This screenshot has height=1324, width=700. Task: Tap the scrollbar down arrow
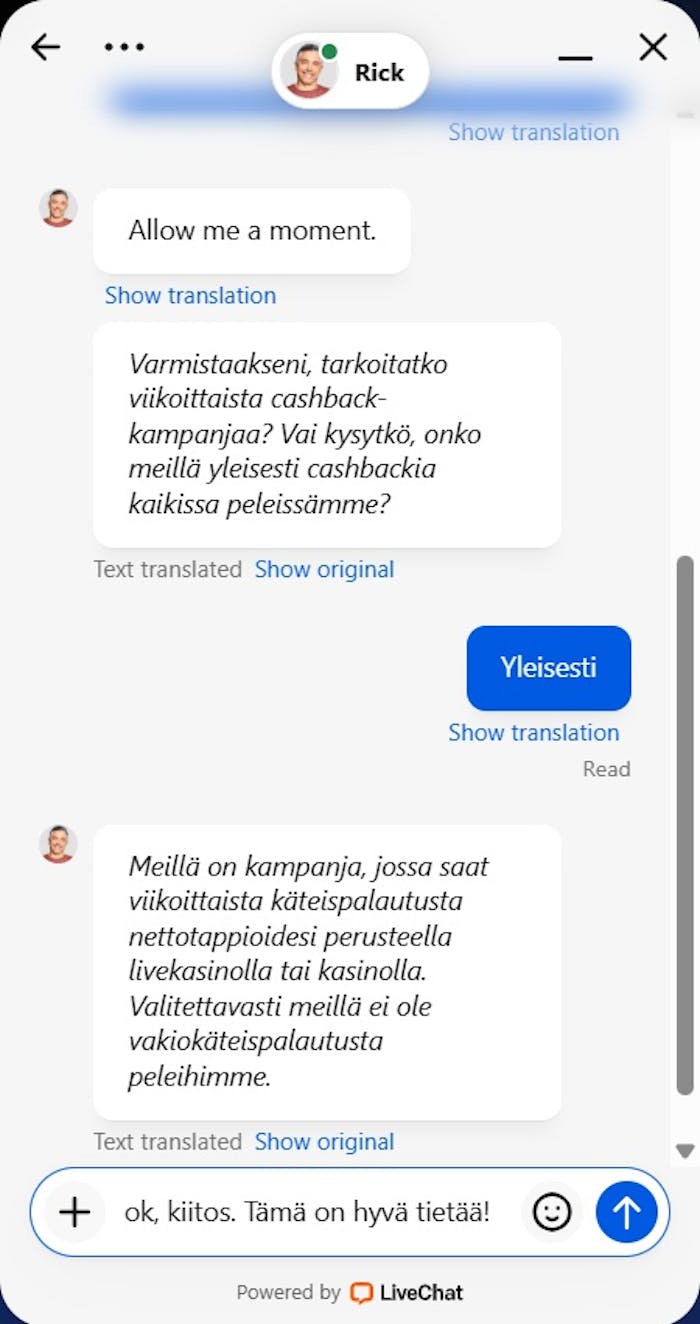(685, 1151)
